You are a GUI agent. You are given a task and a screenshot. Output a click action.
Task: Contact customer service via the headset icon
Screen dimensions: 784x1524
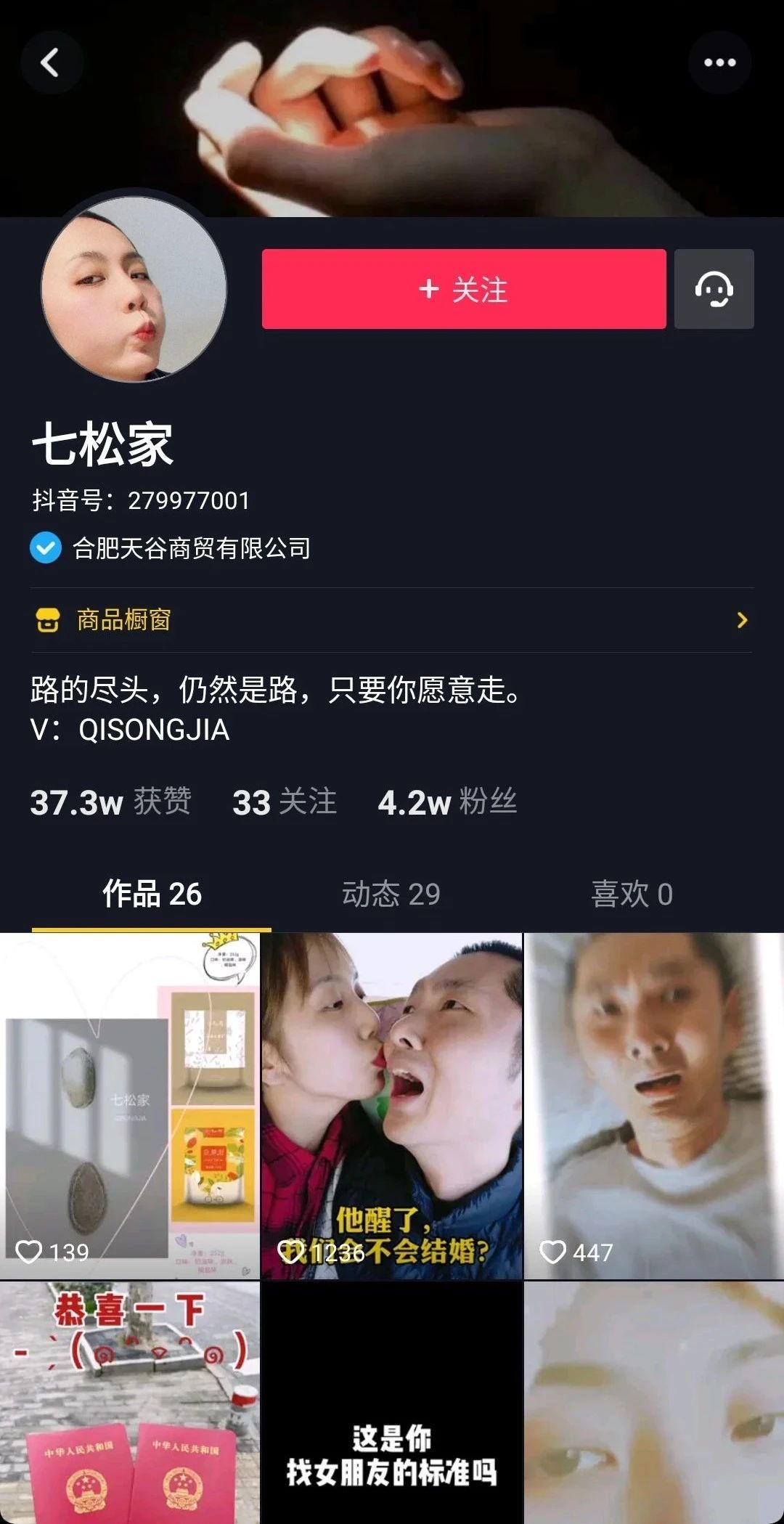pos(714,289)
